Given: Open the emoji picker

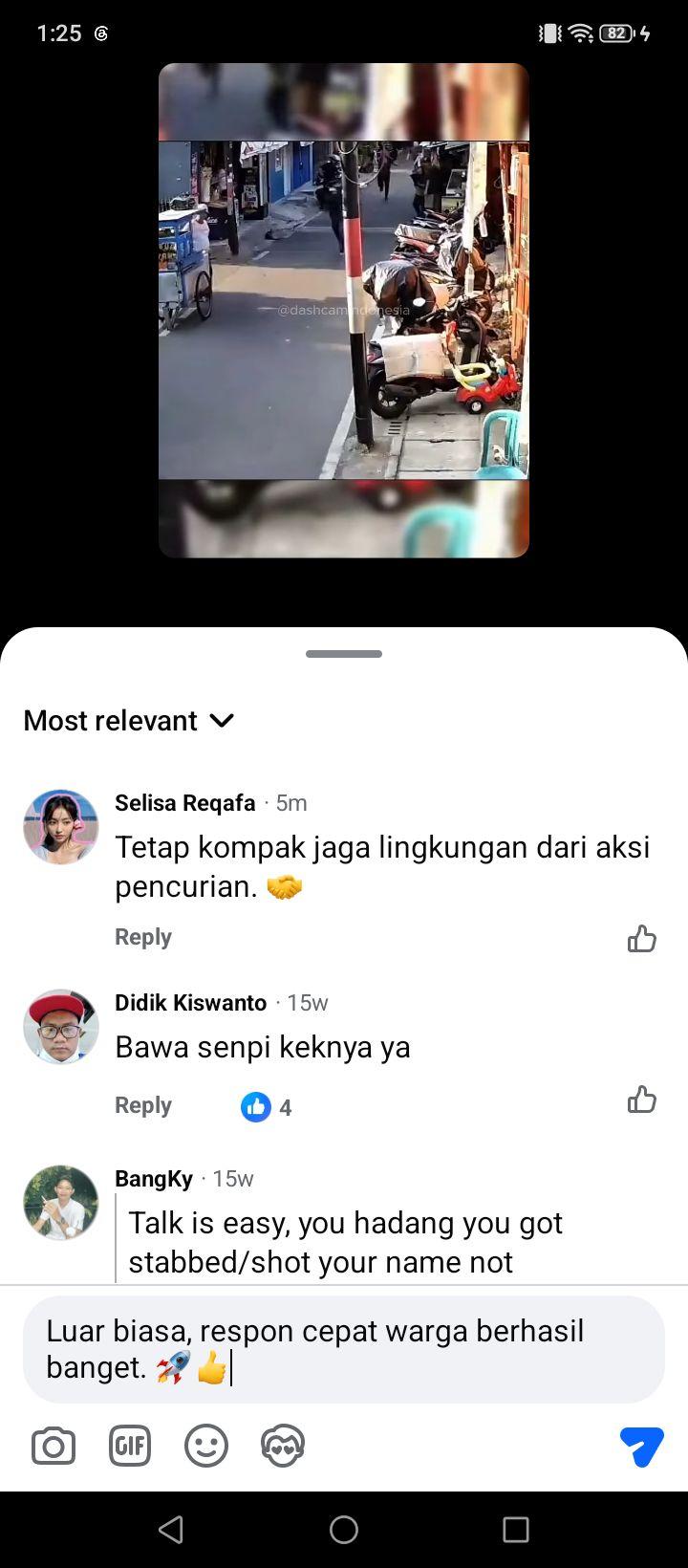Looking at the screenshot, I should click(206, 1446).
